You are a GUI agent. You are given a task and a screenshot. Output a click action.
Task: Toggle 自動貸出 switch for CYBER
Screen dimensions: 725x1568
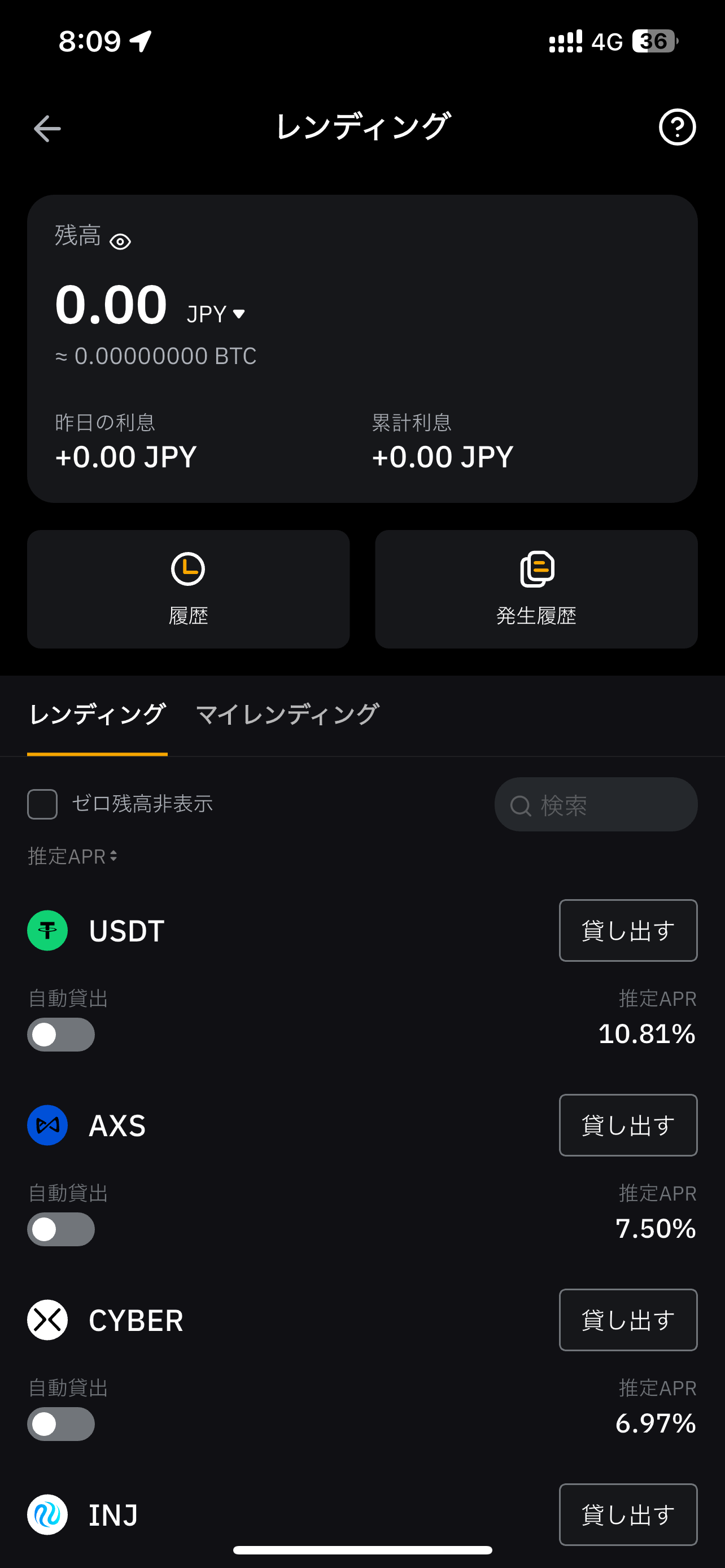(x=61, y=1424)
